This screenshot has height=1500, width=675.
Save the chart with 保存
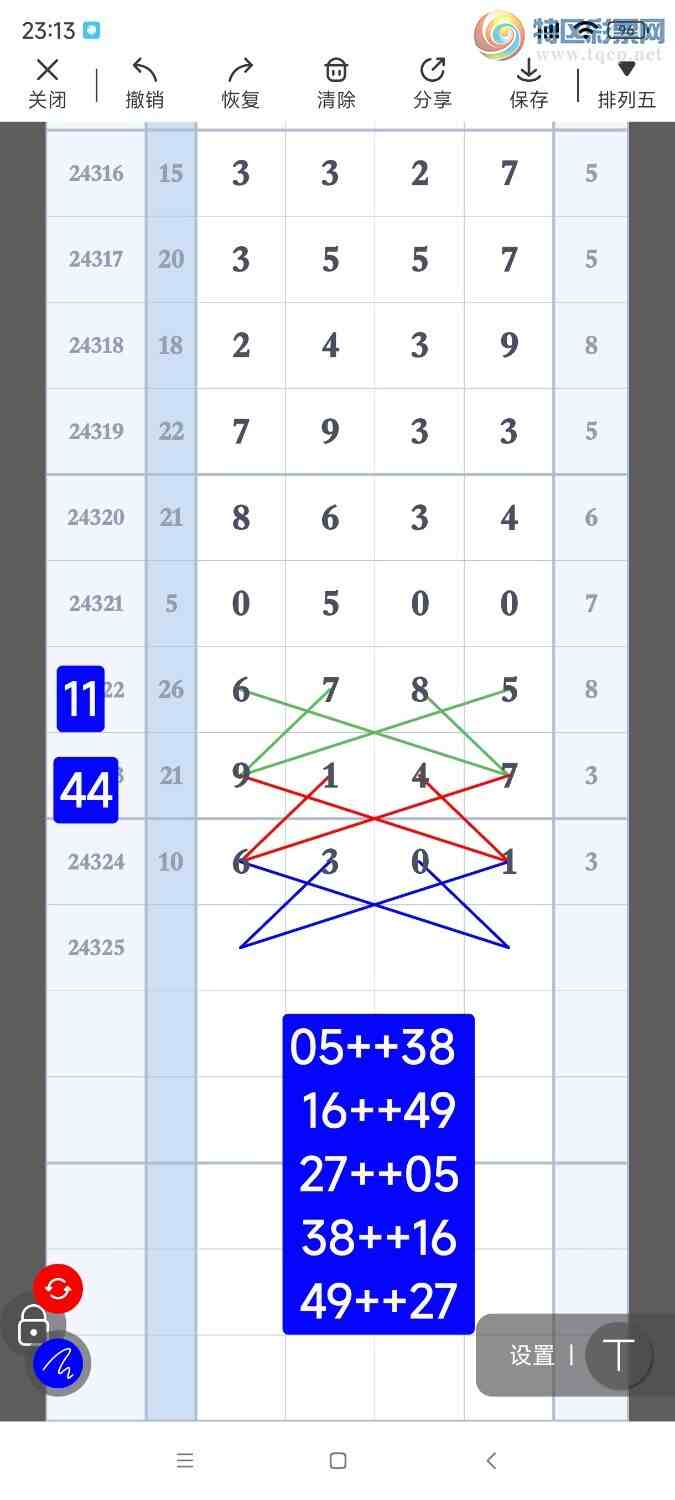pyautogui.click(x=528, y=82)
